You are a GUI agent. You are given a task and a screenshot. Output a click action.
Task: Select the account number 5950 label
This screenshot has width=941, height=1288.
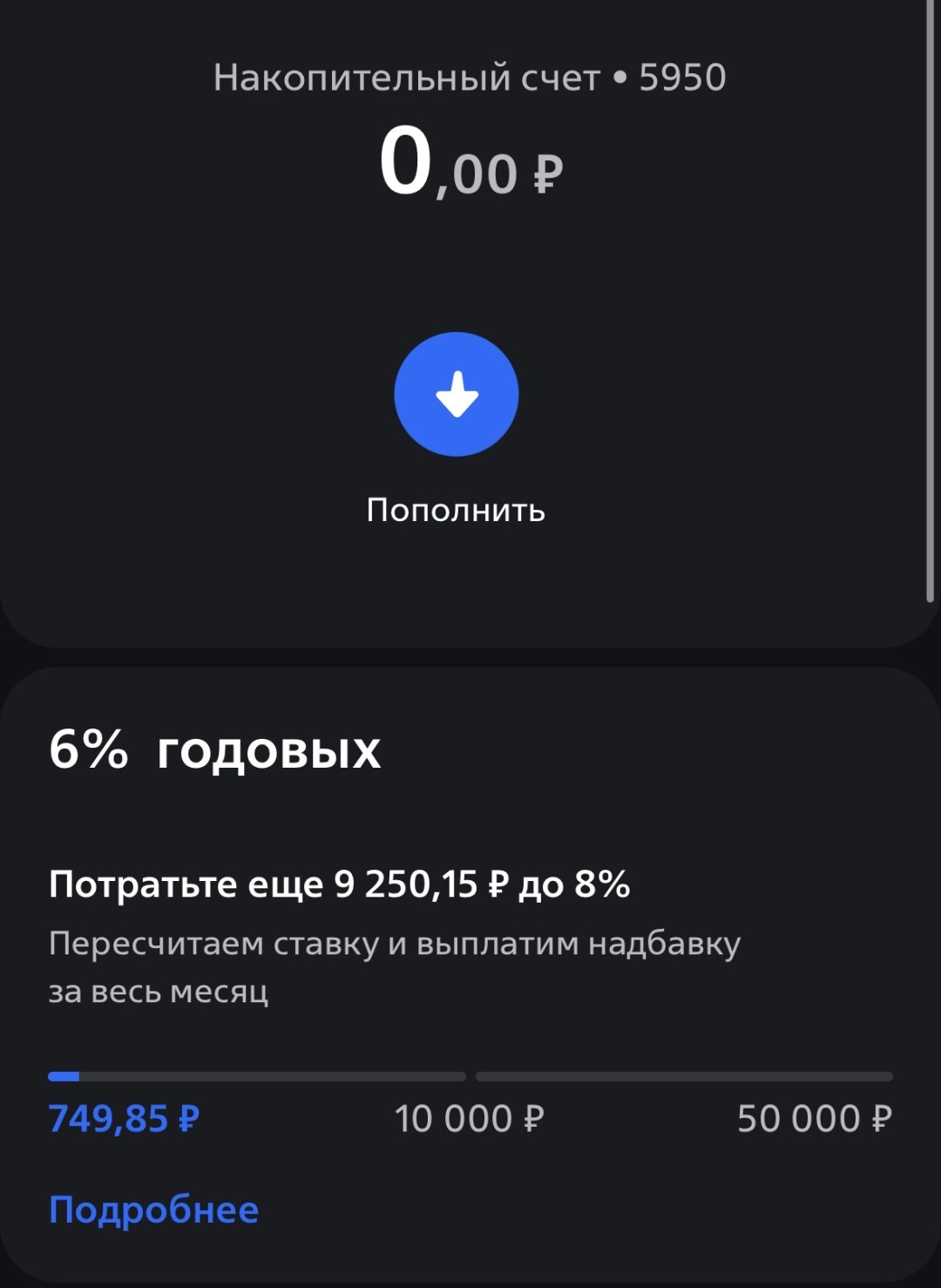pos(684,78)
